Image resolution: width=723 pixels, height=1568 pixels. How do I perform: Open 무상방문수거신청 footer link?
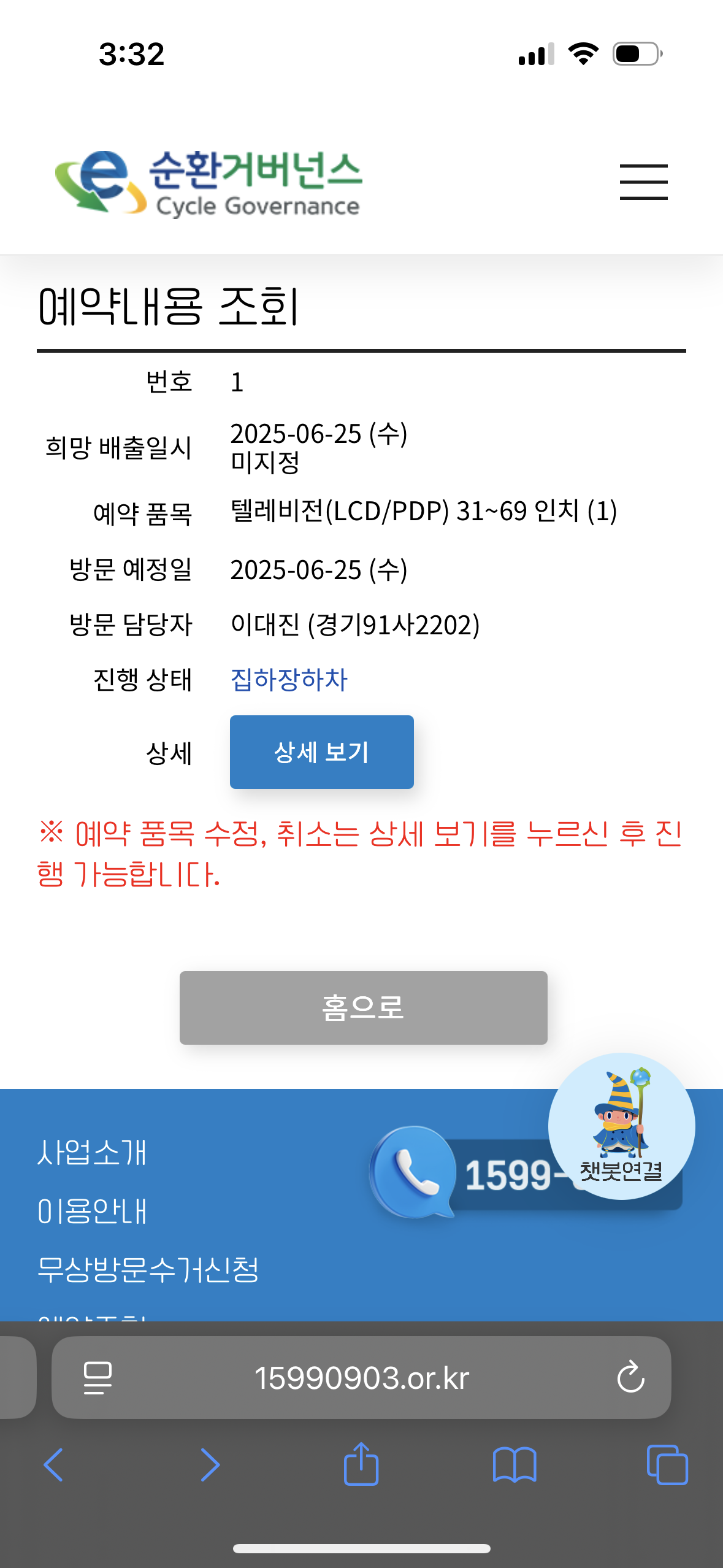pyautogui.click(x=148, y=1269)
